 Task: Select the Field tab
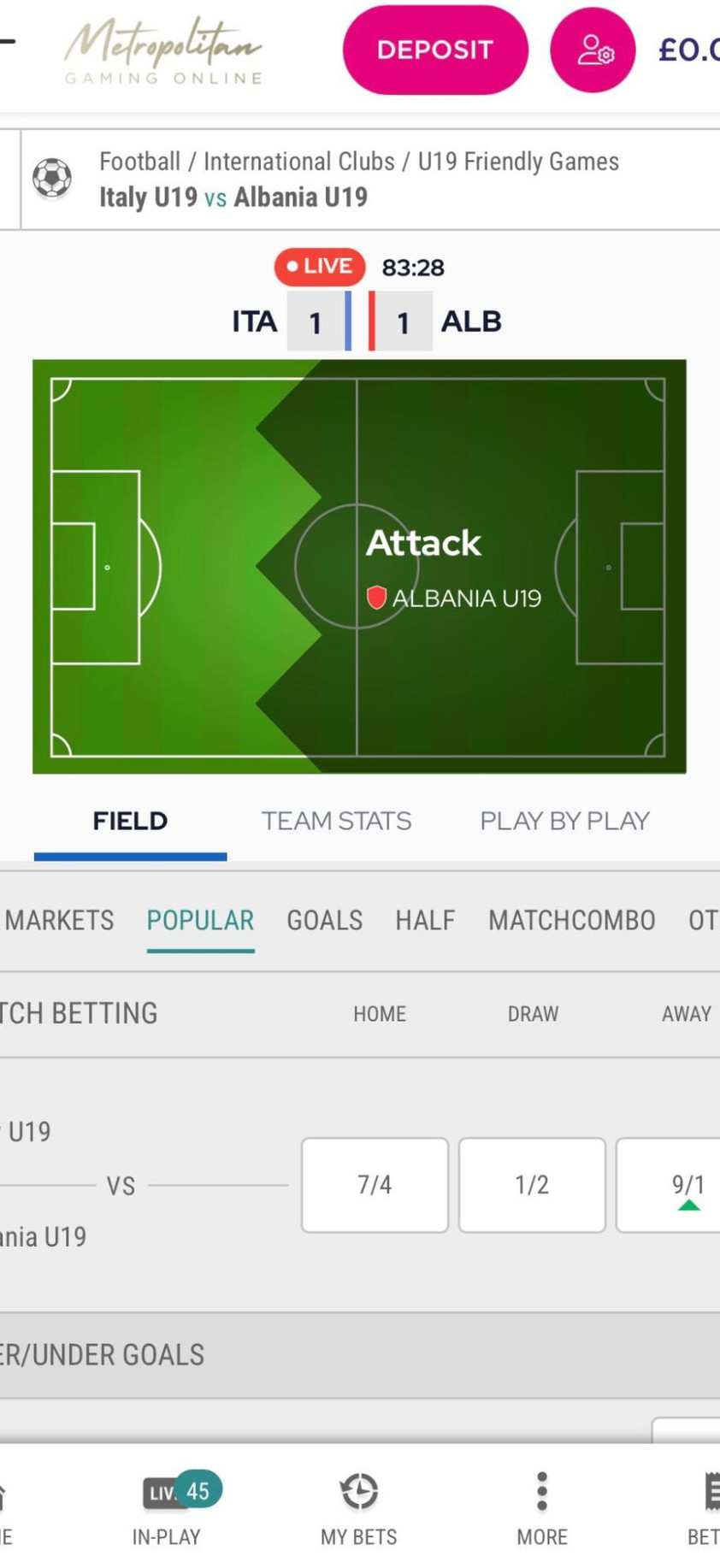click(x=130, y=821)
